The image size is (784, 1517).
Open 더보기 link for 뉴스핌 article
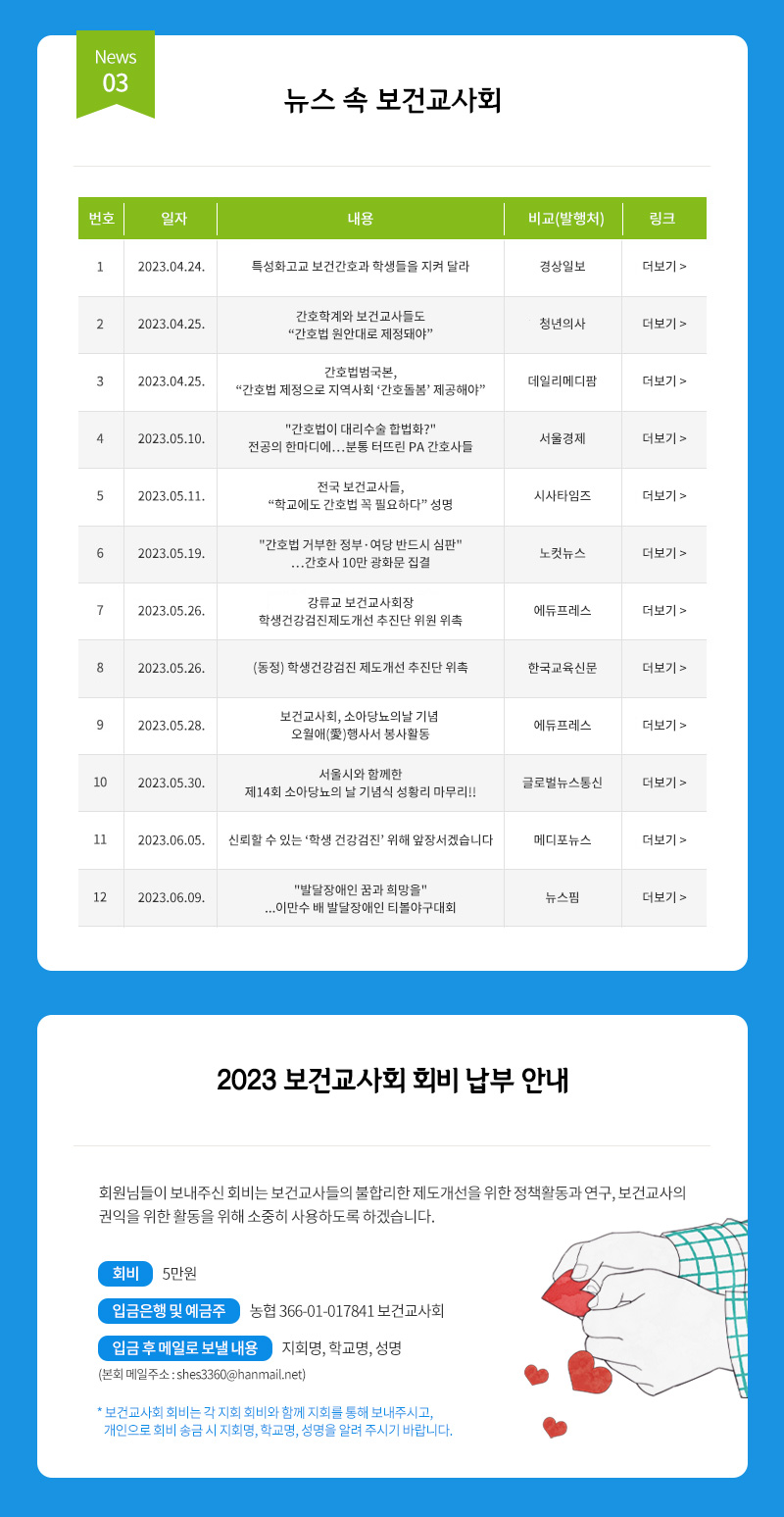point(663,897)
